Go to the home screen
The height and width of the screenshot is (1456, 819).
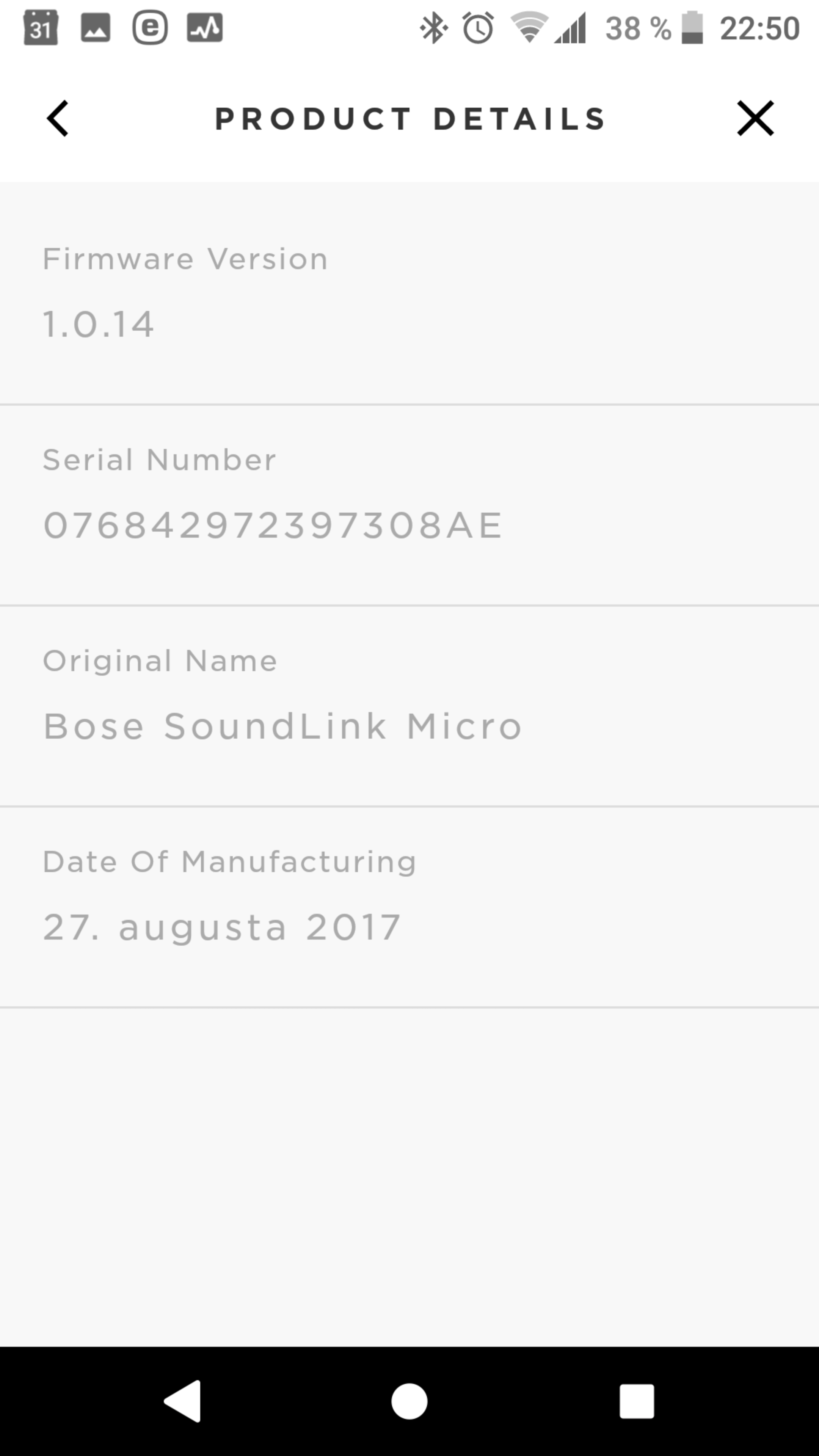(409, 1401)
